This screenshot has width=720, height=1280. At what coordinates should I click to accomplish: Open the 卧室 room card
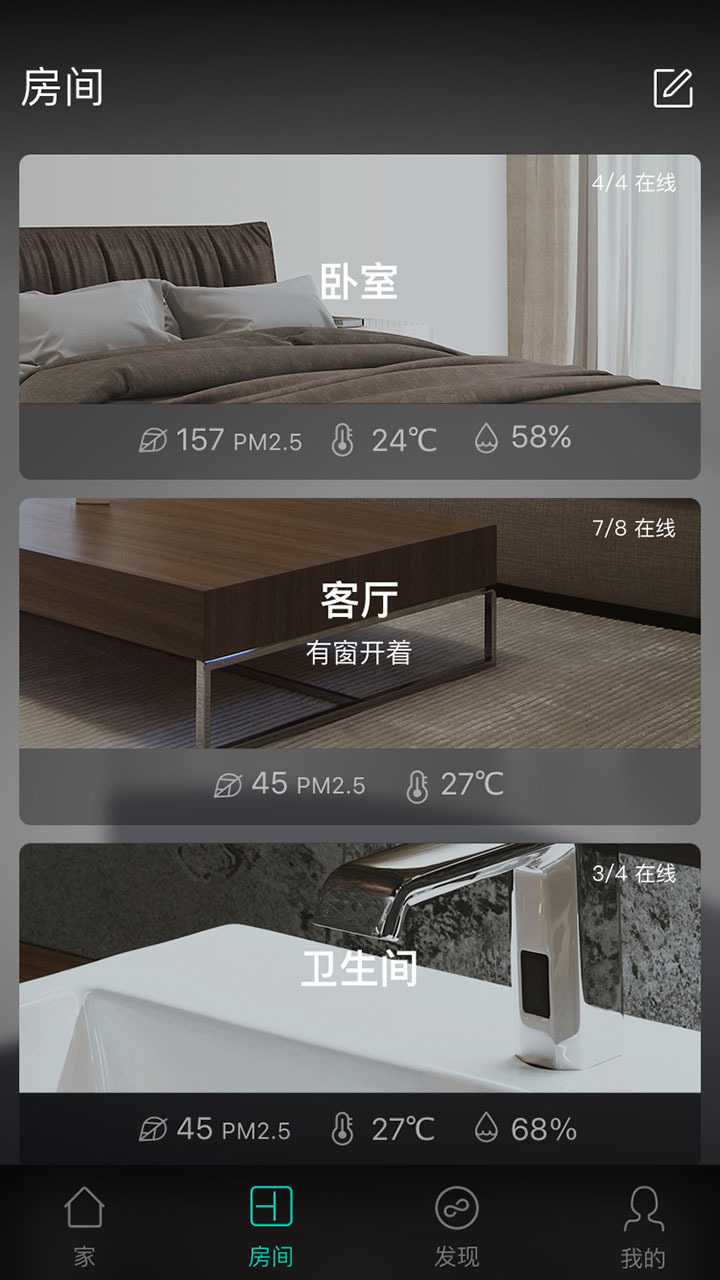360,300
